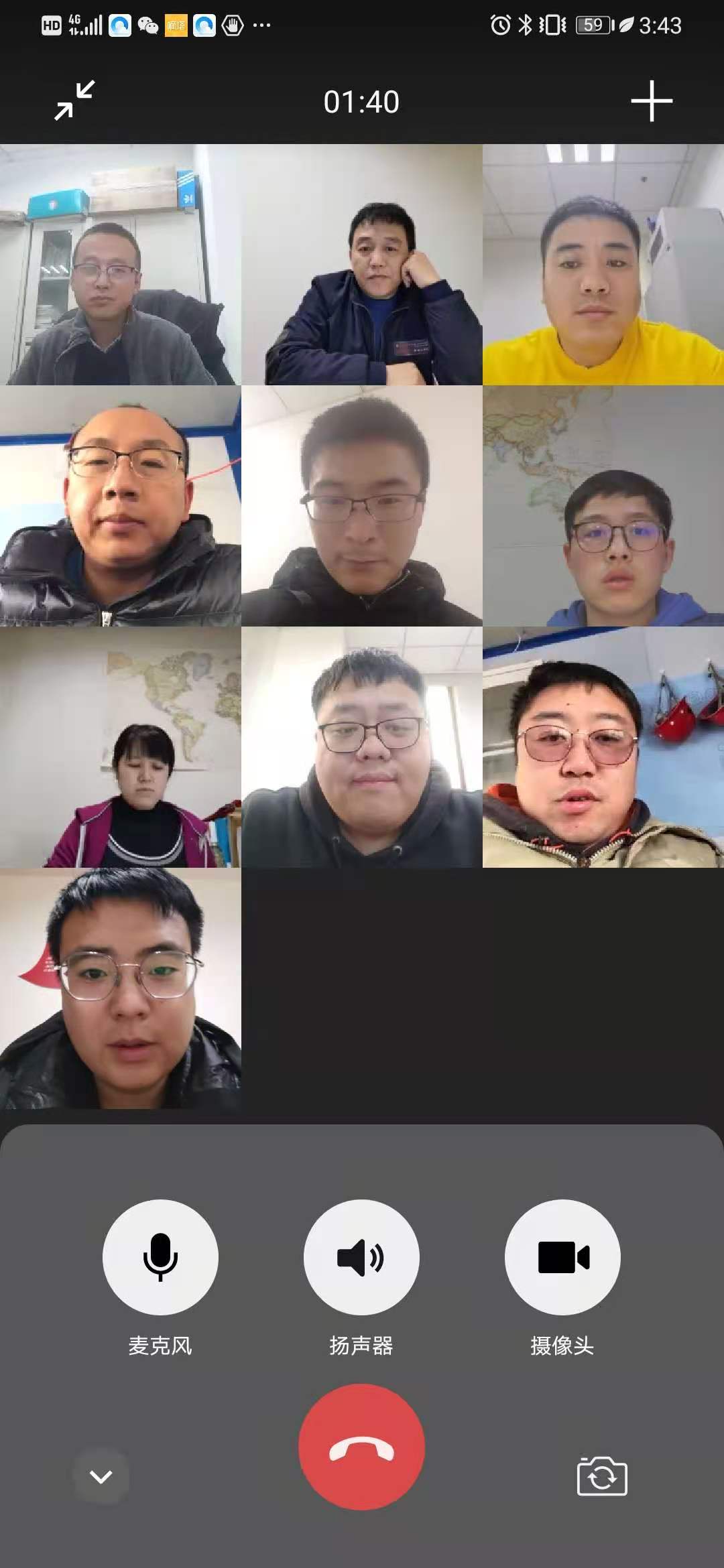Collapse the call control panel
This screenshot has width=724, height=1568.
click(101, 1476)
